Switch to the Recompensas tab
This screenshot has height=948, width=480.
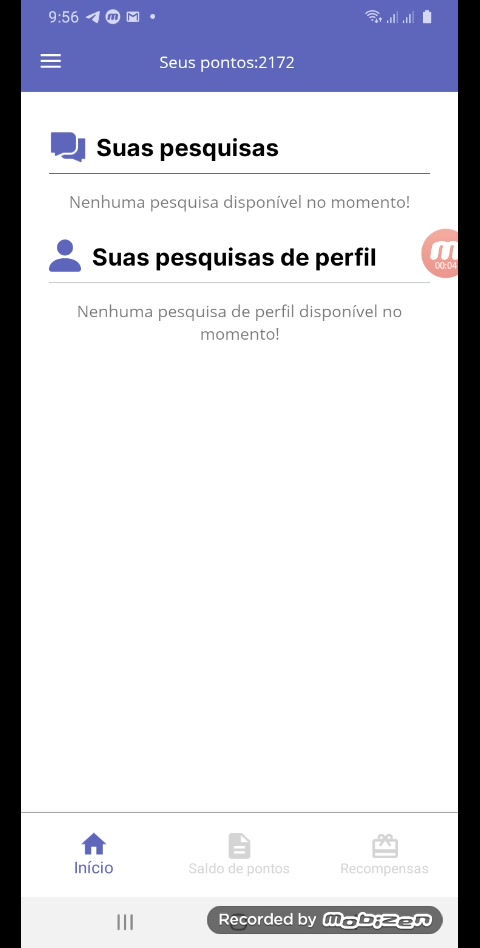(x=384, y=854)
